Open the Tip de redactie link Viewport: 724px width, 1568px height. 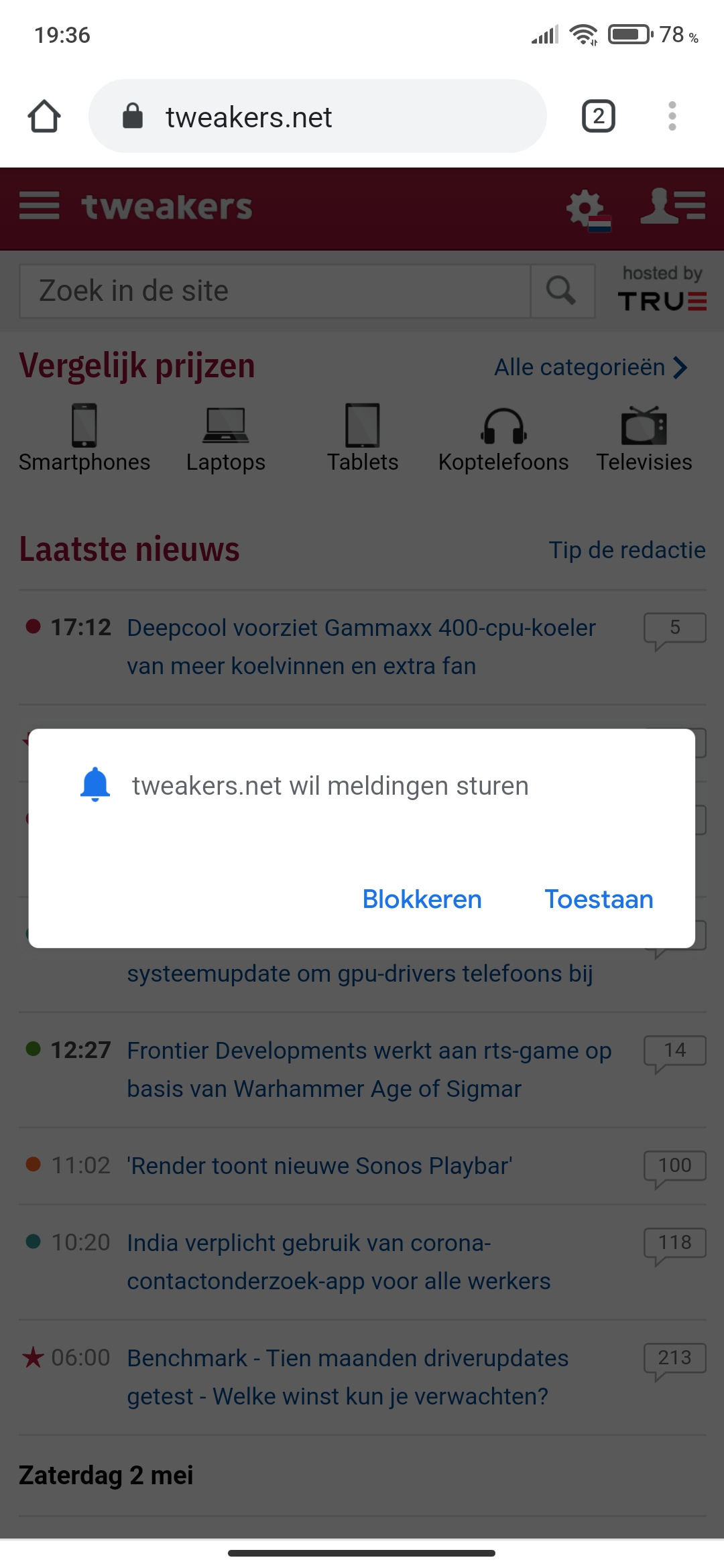click(627, 550)
